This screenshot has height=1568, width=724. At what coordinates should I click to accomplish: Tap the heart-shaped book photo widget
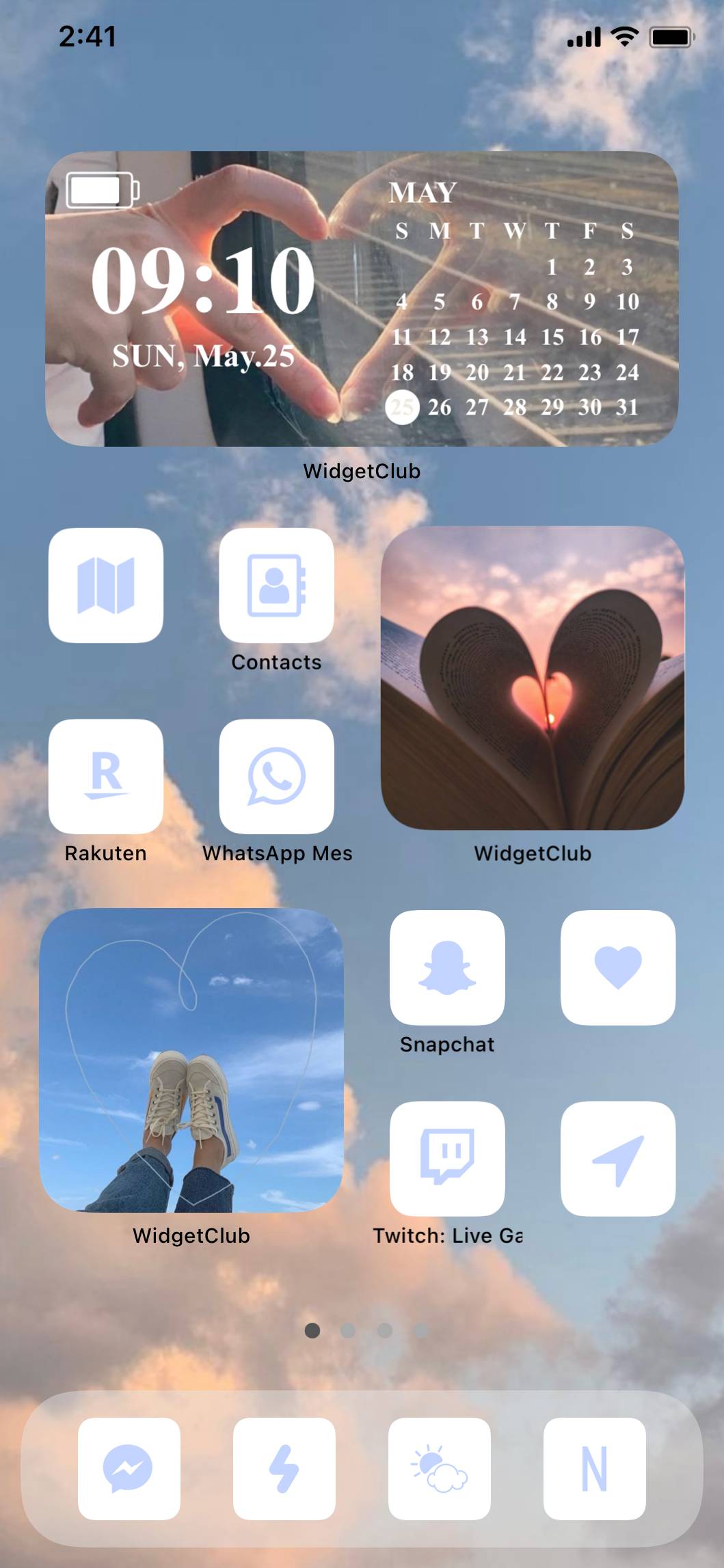pos(532,678)
